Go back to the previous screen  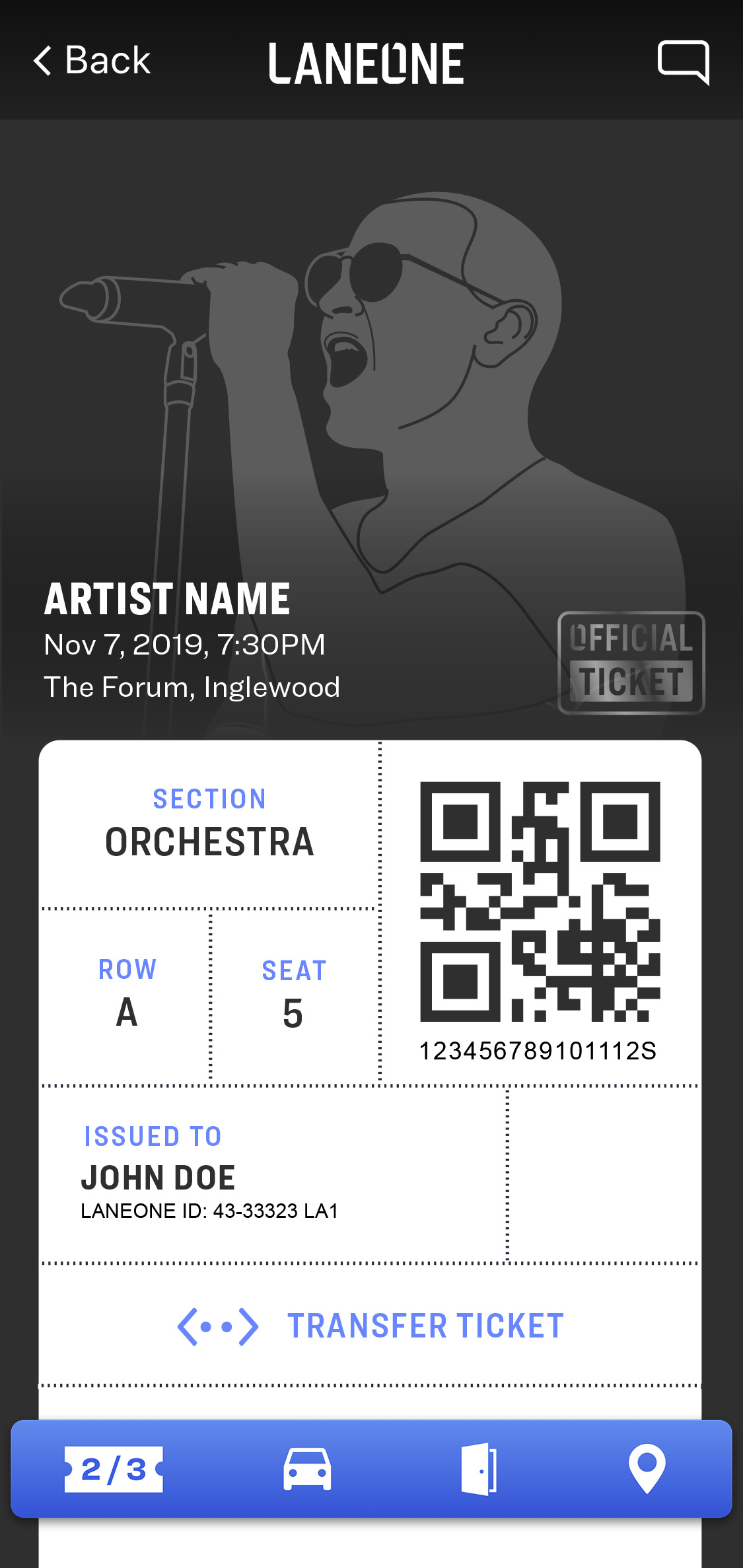pos(92,61)
